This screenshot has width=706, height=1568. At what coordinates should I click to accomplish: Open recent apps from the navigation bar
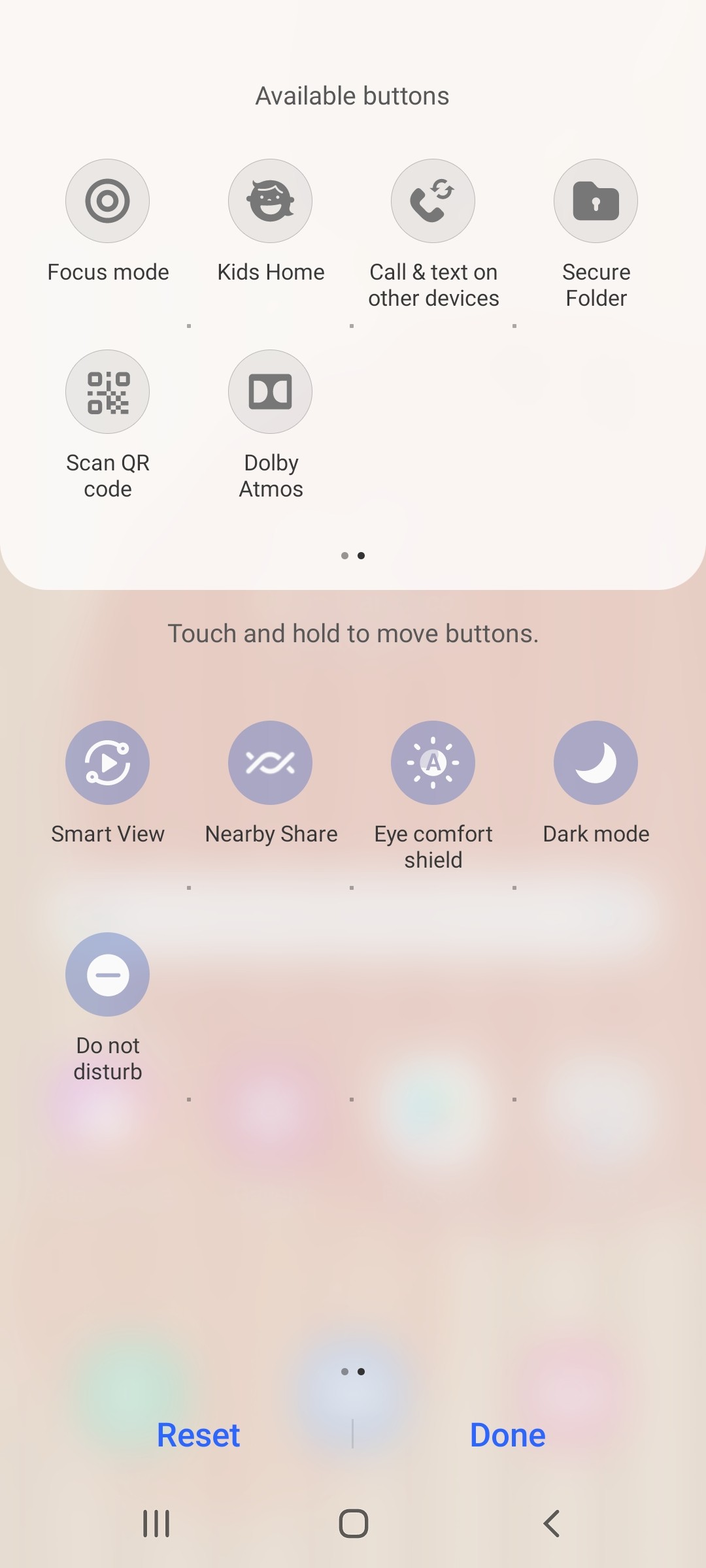(x=156, y=1524)
